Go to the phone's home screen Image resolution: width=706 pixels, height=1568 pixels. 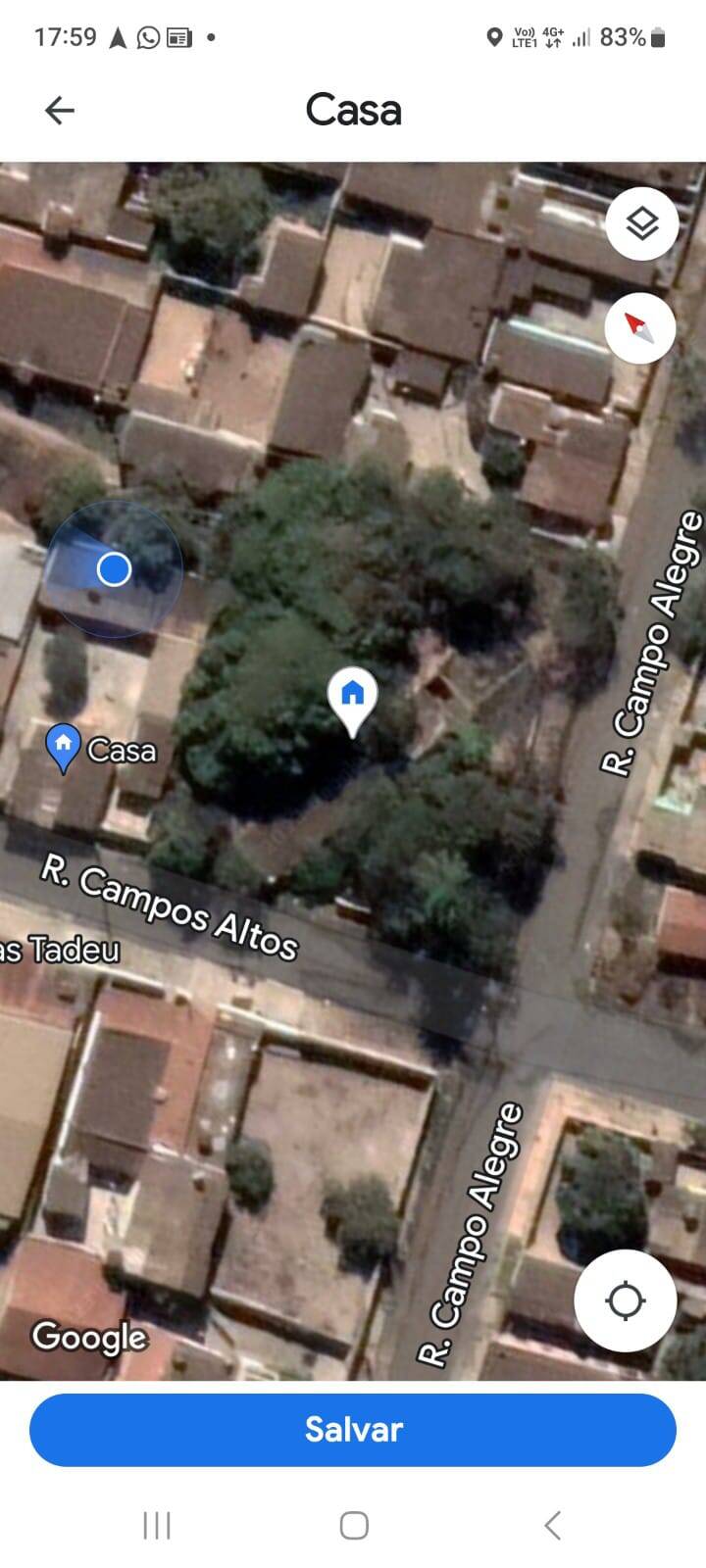(x=354, y=1525)
